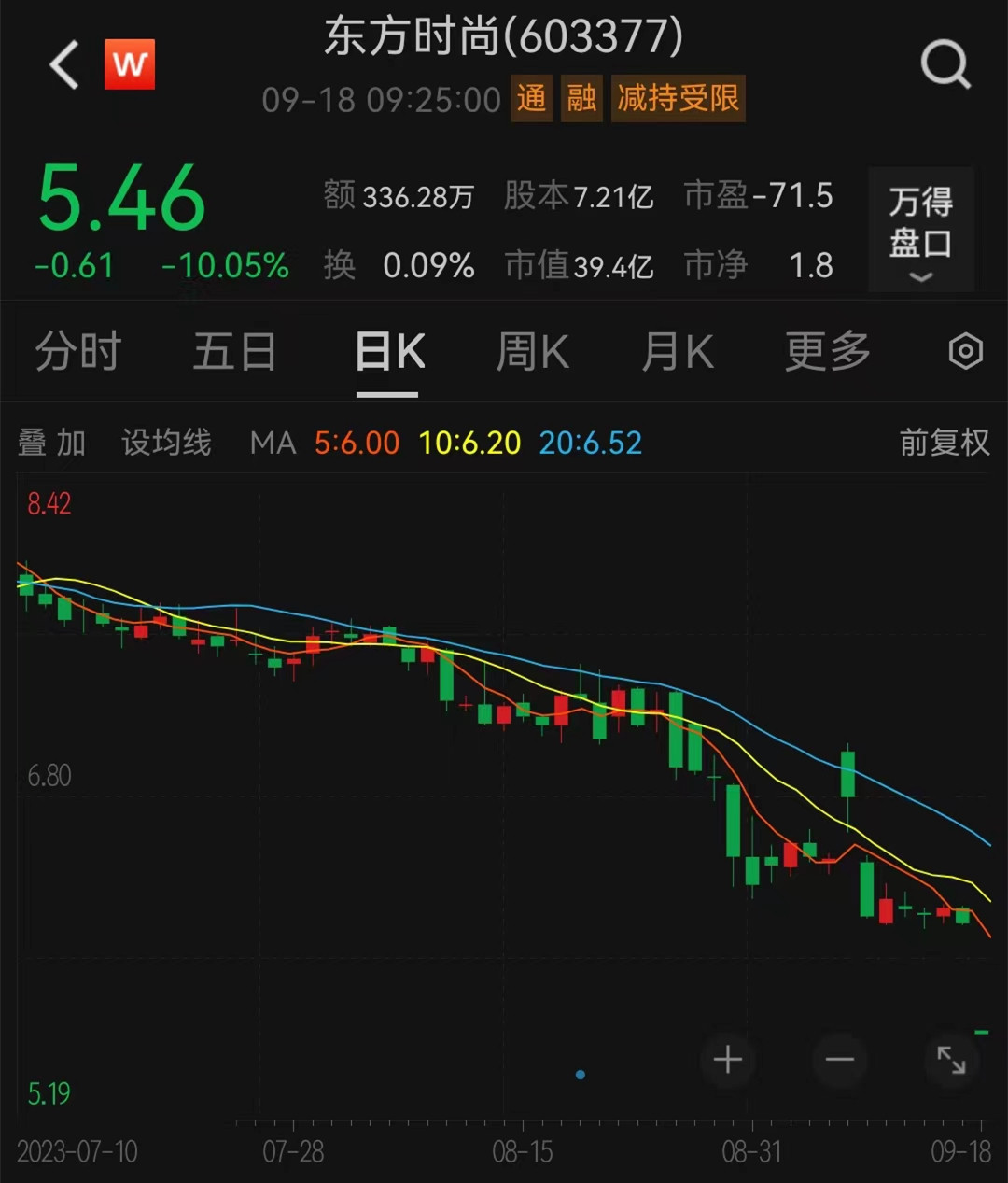The image size is (1008, 1183).
Task: Tap the 融 margin trading tag
Action: pos(581,98)
